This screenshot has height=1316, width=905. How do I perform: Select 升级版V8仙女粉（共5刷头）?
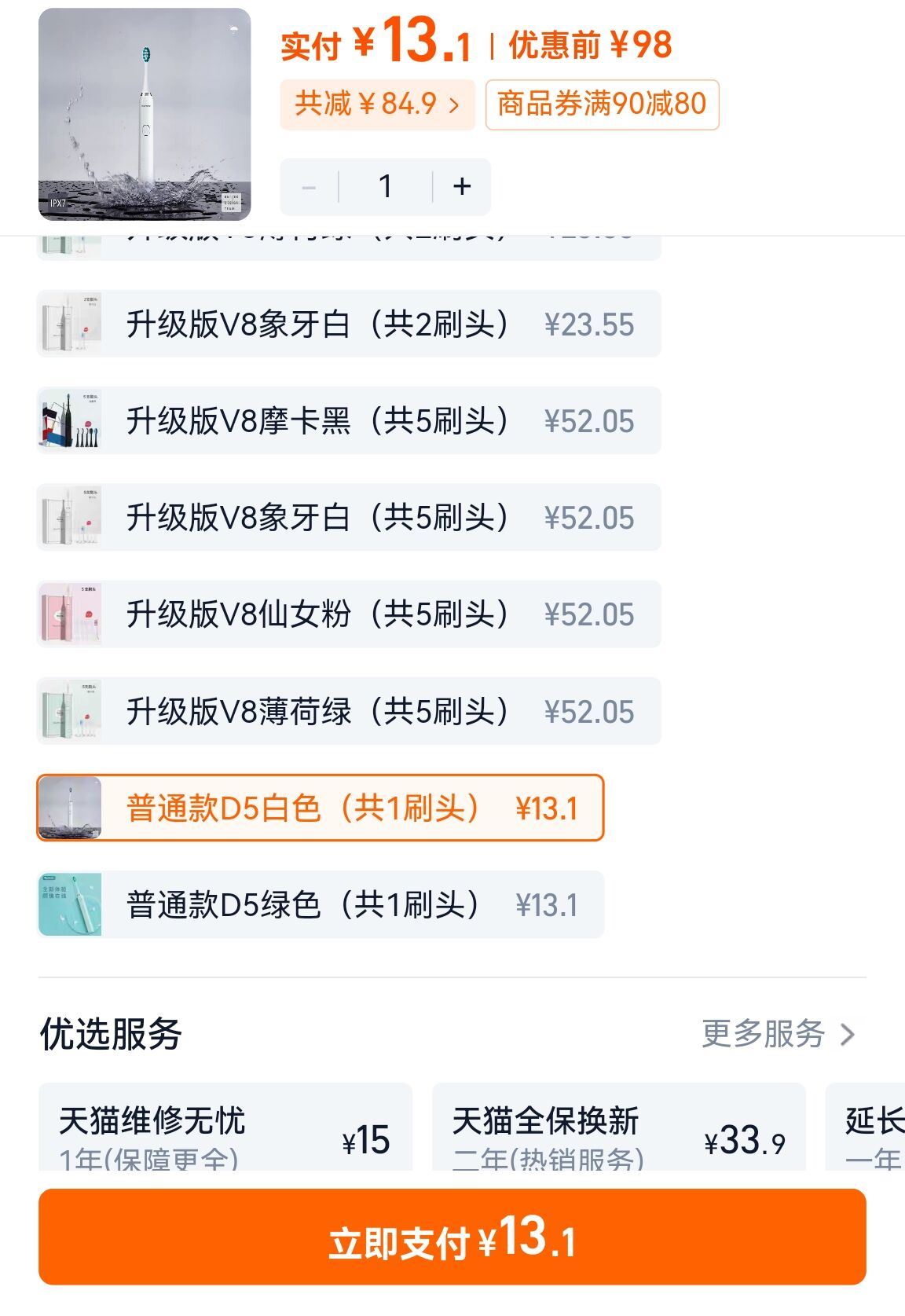[x=348, y=614]
